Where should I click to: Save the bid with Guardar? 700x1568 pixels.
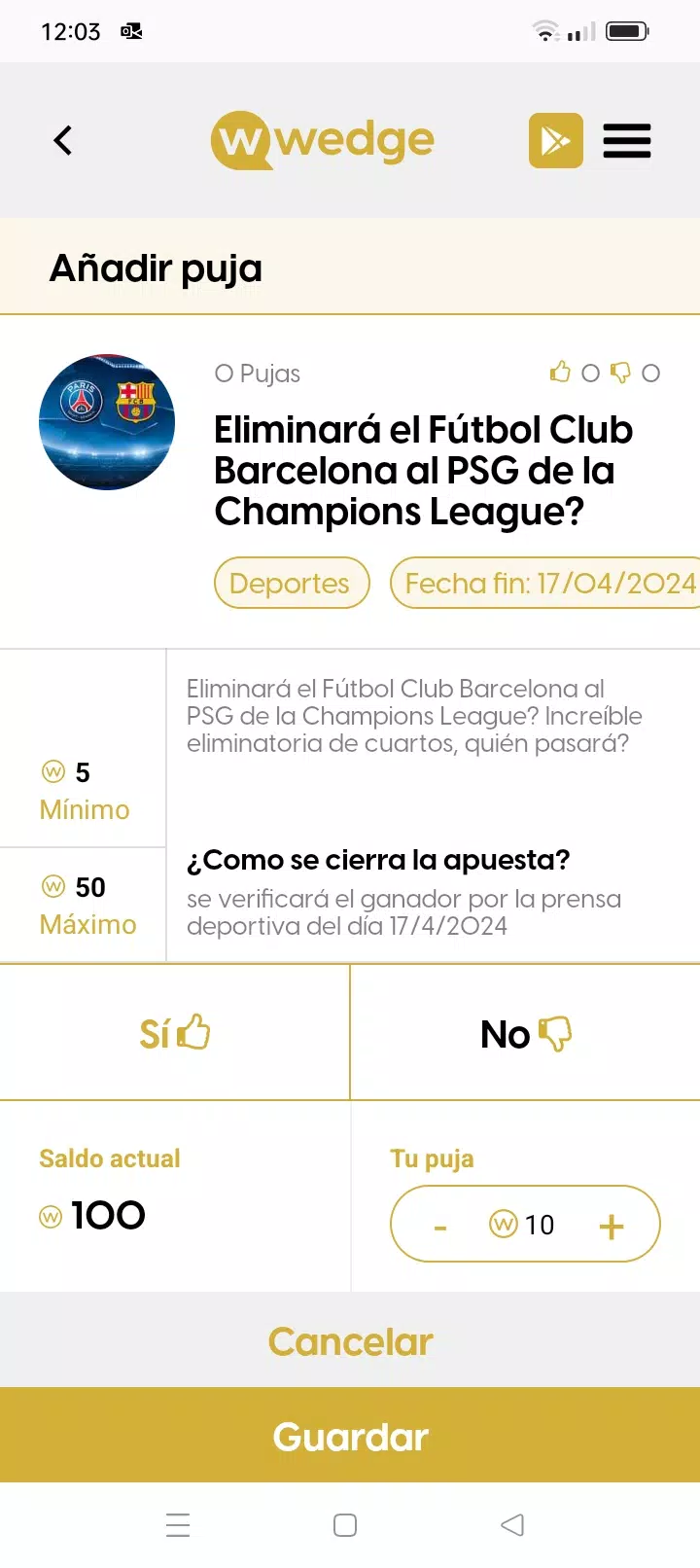350,1436
